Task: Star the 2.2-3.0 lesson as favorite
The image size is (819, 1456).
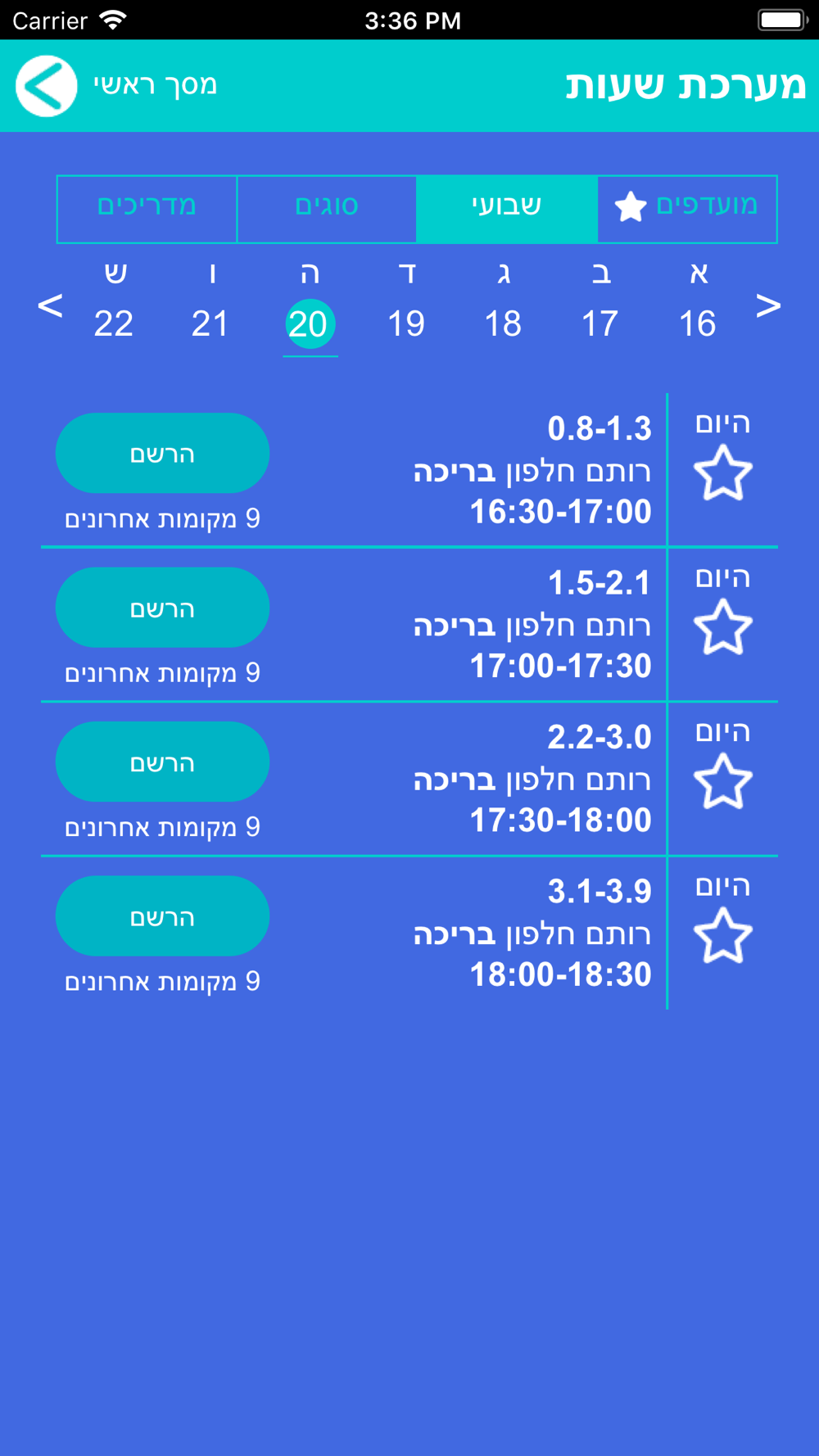Action: [723, 781]
